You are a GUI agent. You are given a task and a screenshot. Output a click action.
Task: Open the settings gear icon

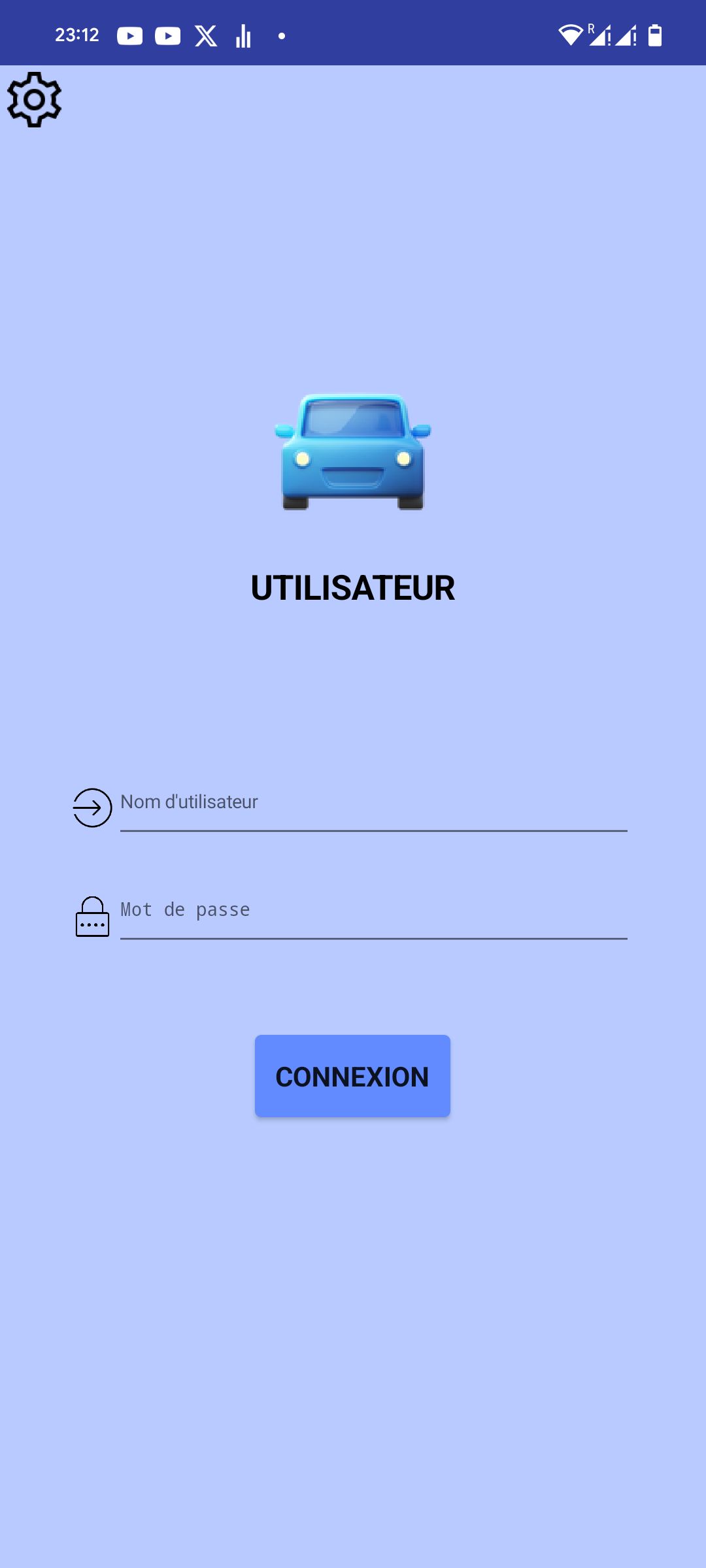tap(34, 99)
